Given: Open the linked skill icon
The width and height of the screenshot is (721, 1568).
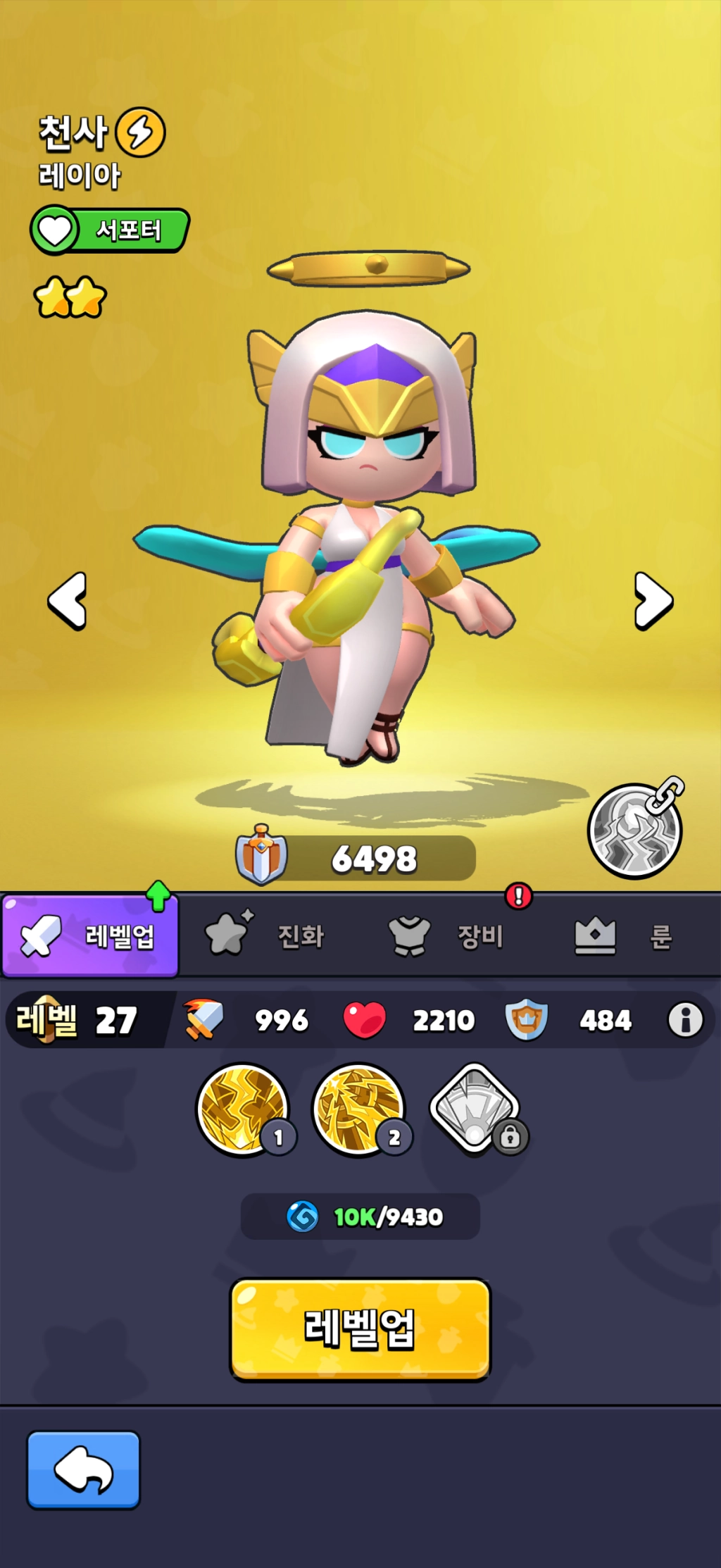Looking at the screenshot, I should point(634,830).
